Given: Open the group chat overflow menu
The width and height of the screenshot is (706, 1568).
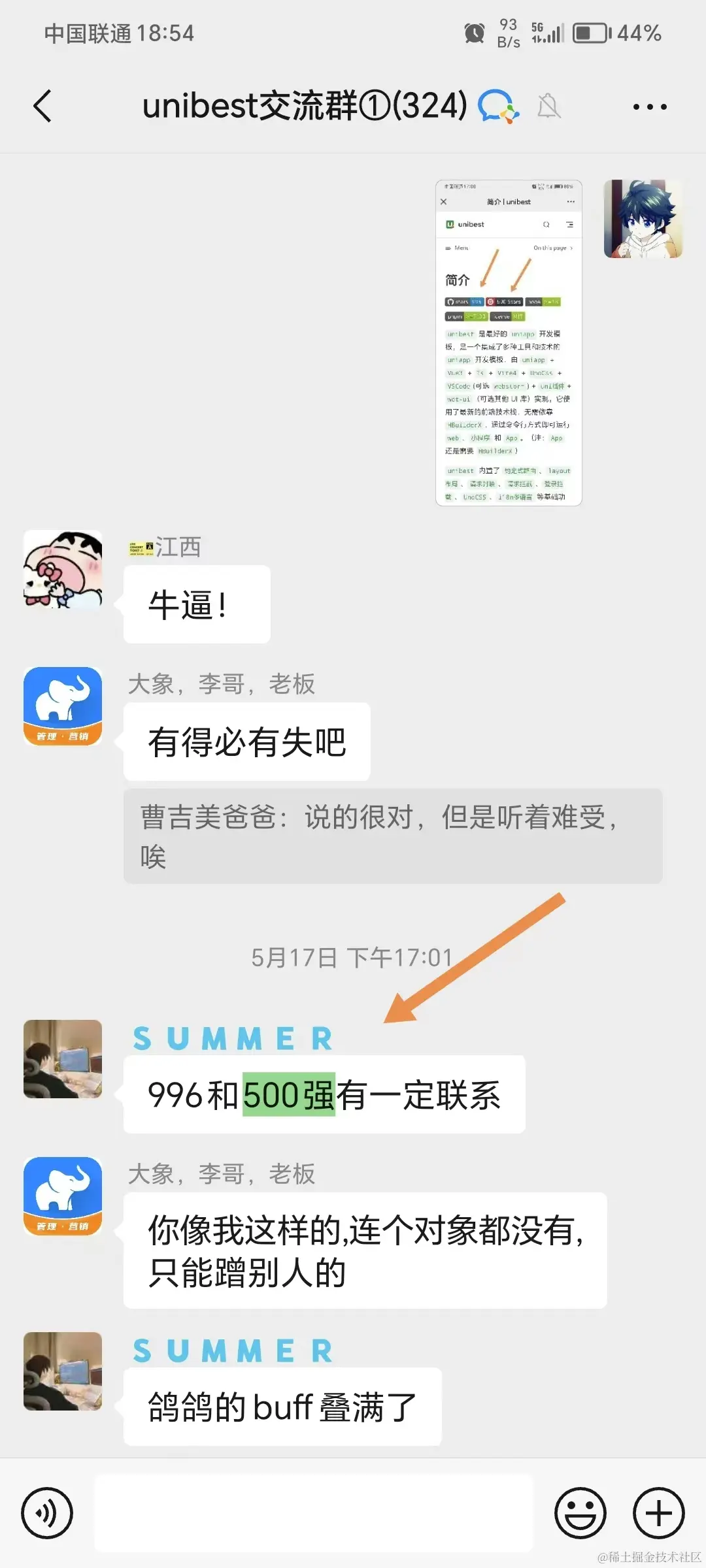Looking at the screenshot, I should 650,106.
